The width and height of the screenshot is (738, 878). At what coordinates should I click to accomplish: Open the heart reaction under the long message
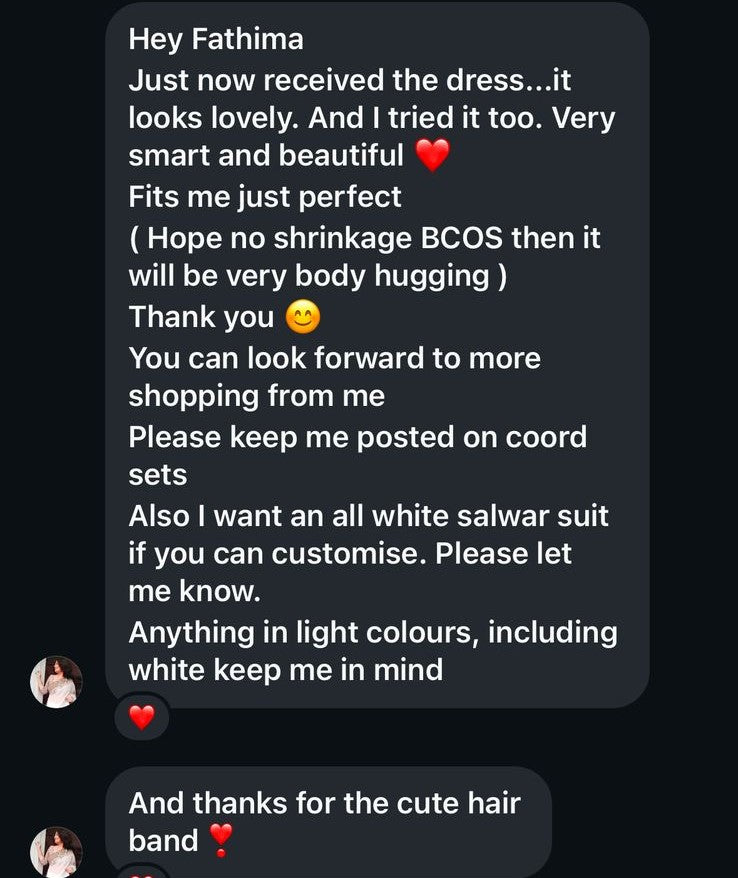142,716
